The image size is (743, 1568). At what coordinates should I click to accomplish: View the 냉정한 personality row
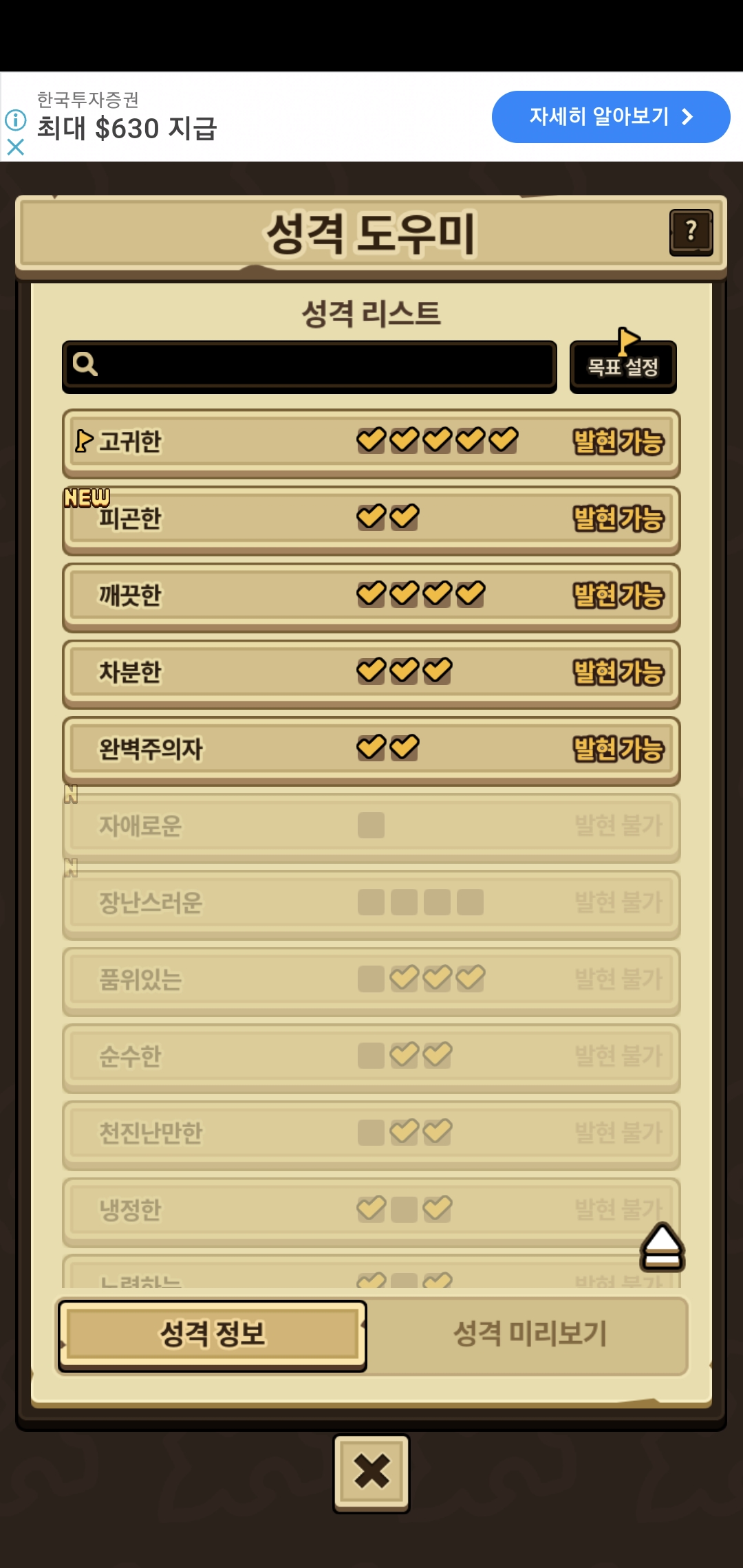(x=371, y=1211)
